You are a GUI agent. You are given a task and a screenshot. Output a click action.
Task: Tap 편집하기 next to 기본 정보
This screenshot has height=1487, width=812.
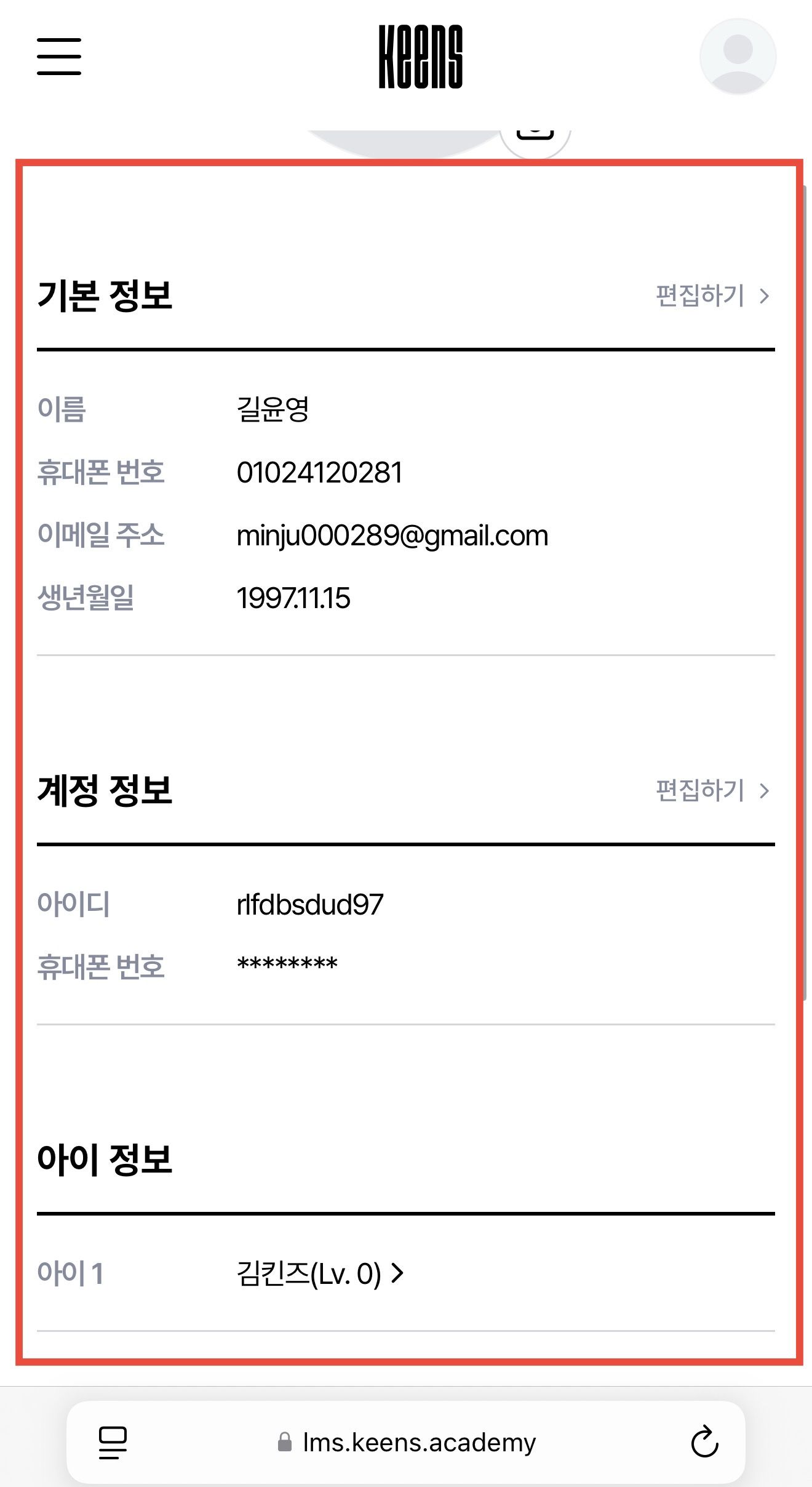click(x=712, y=296)
